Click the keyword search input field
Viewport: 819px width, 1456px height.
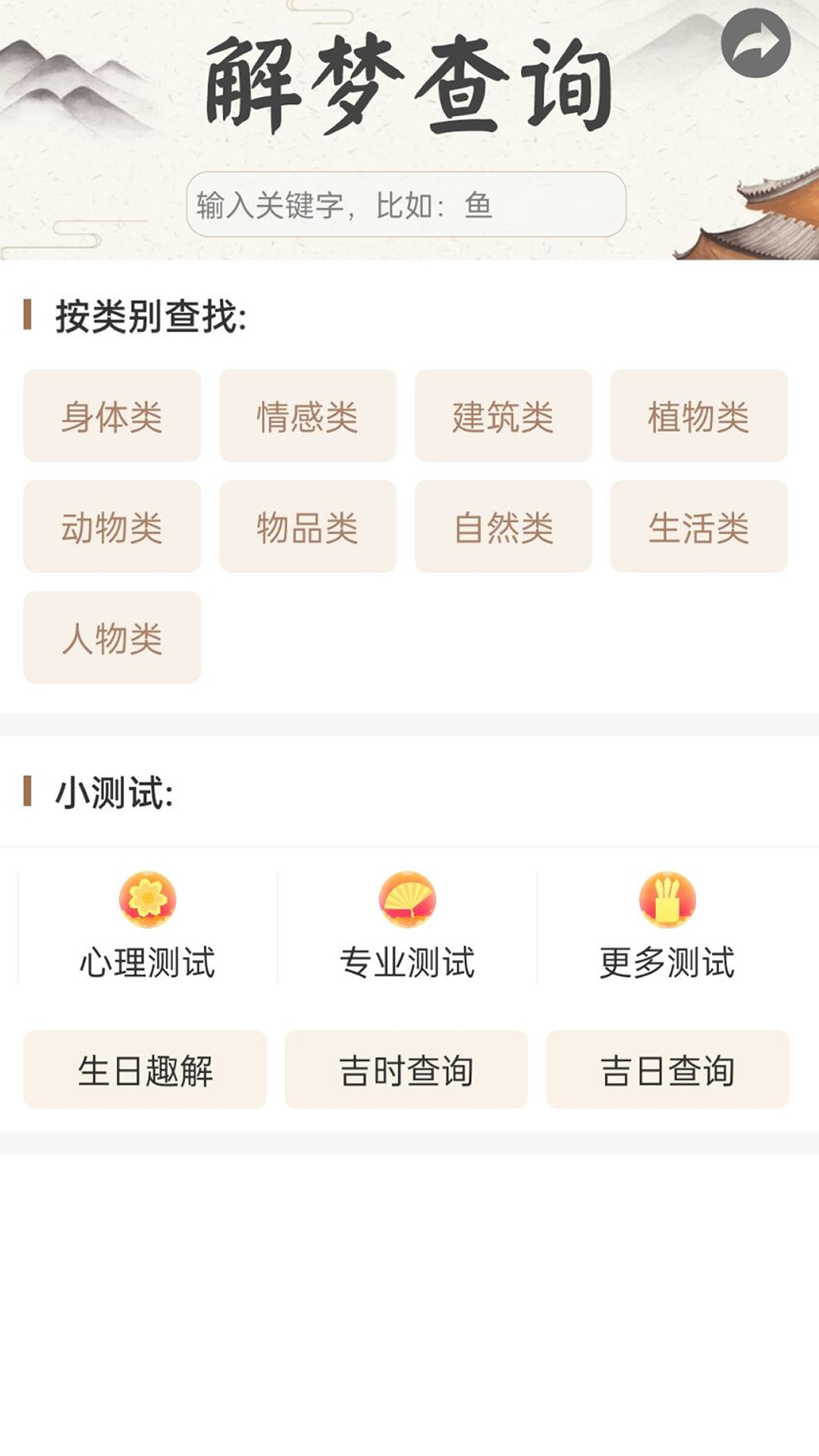coord(409,205)
